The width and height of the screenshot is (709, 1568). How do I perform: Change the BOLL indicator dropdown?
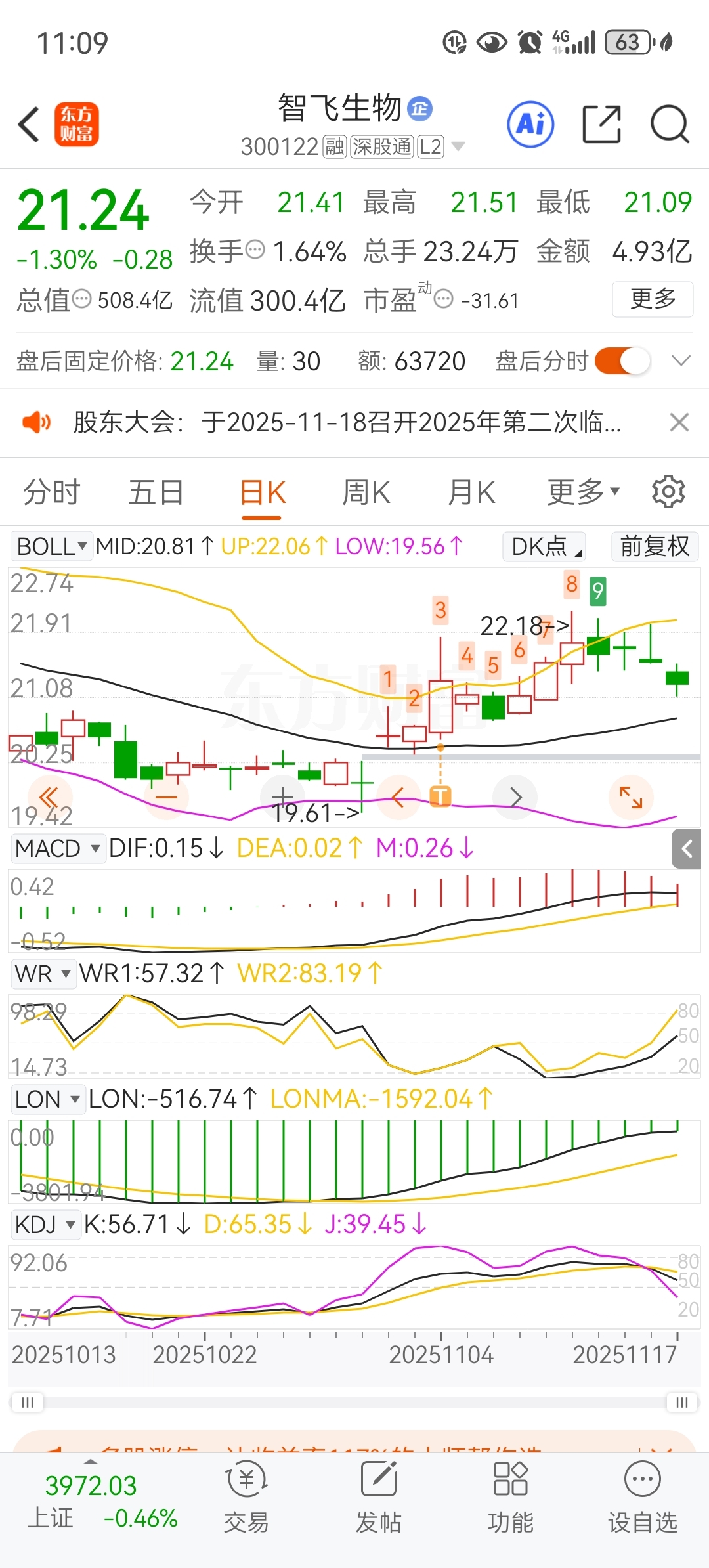pos(51,546)
